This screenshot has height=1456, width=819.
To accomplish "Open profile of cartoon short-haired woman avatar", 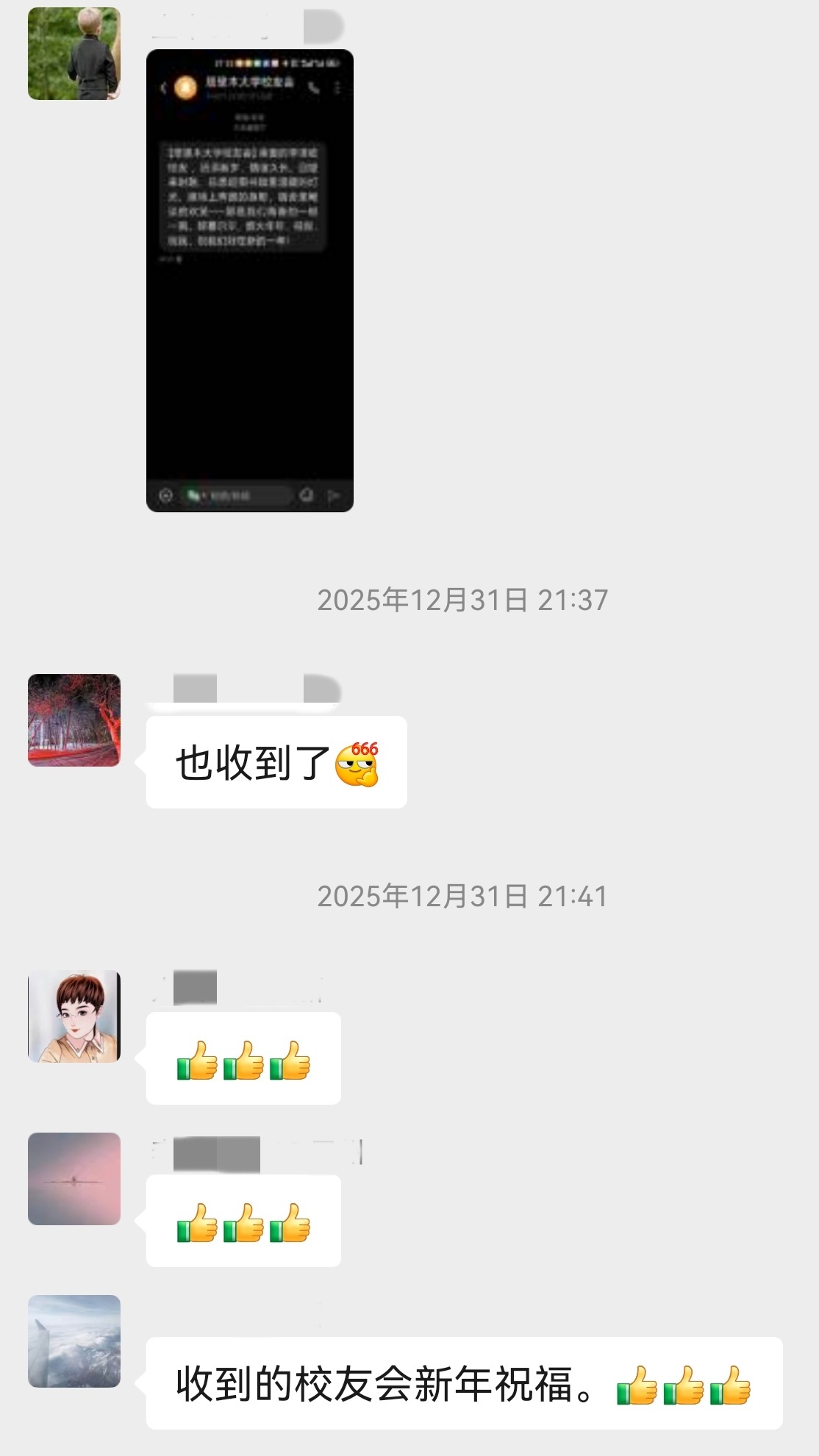I will (x=74, y=1016).
